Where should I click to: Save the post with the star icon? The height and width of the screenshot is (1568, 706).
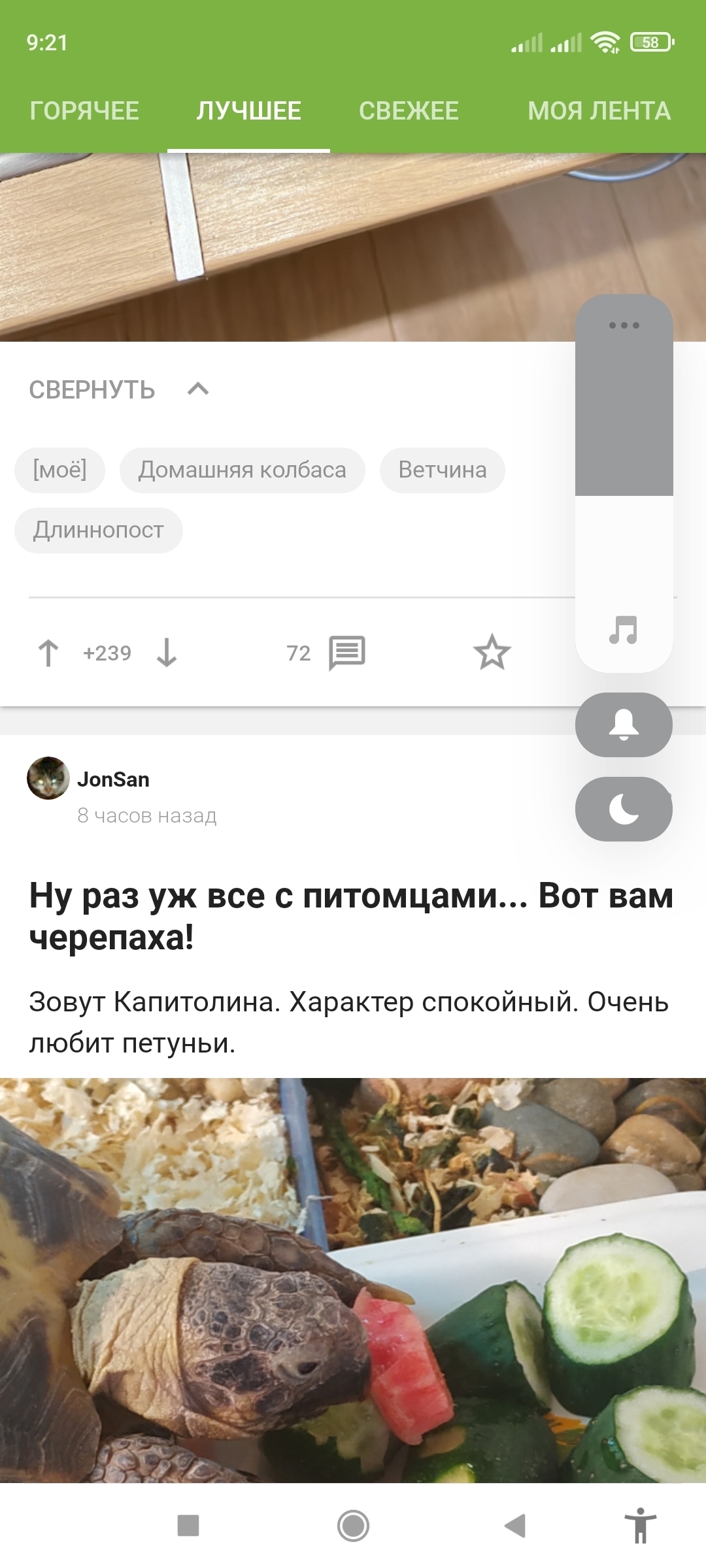[x=492, y=653]
